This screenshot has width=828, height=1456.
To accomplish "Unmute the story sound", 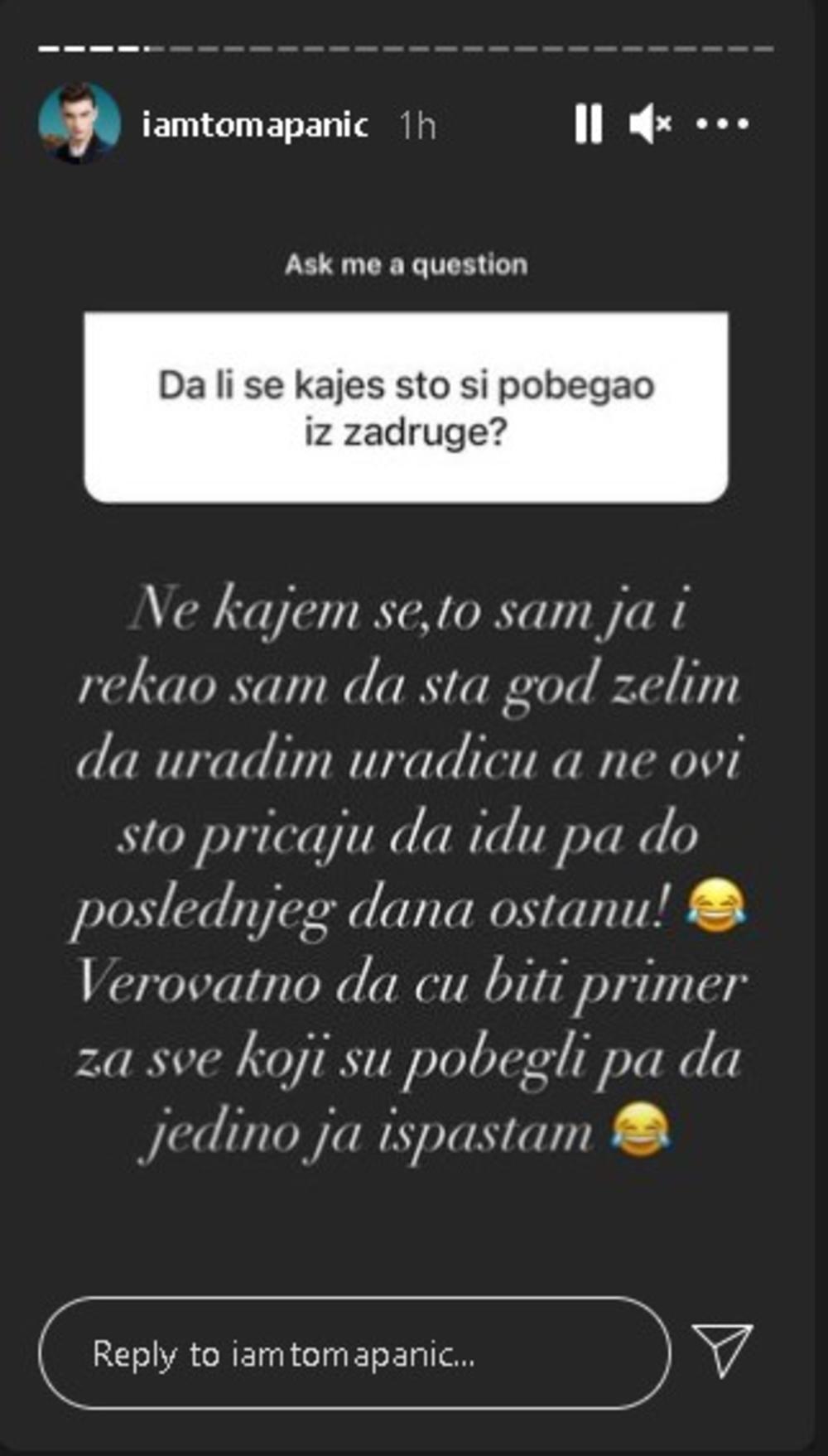I will point(651,124).
